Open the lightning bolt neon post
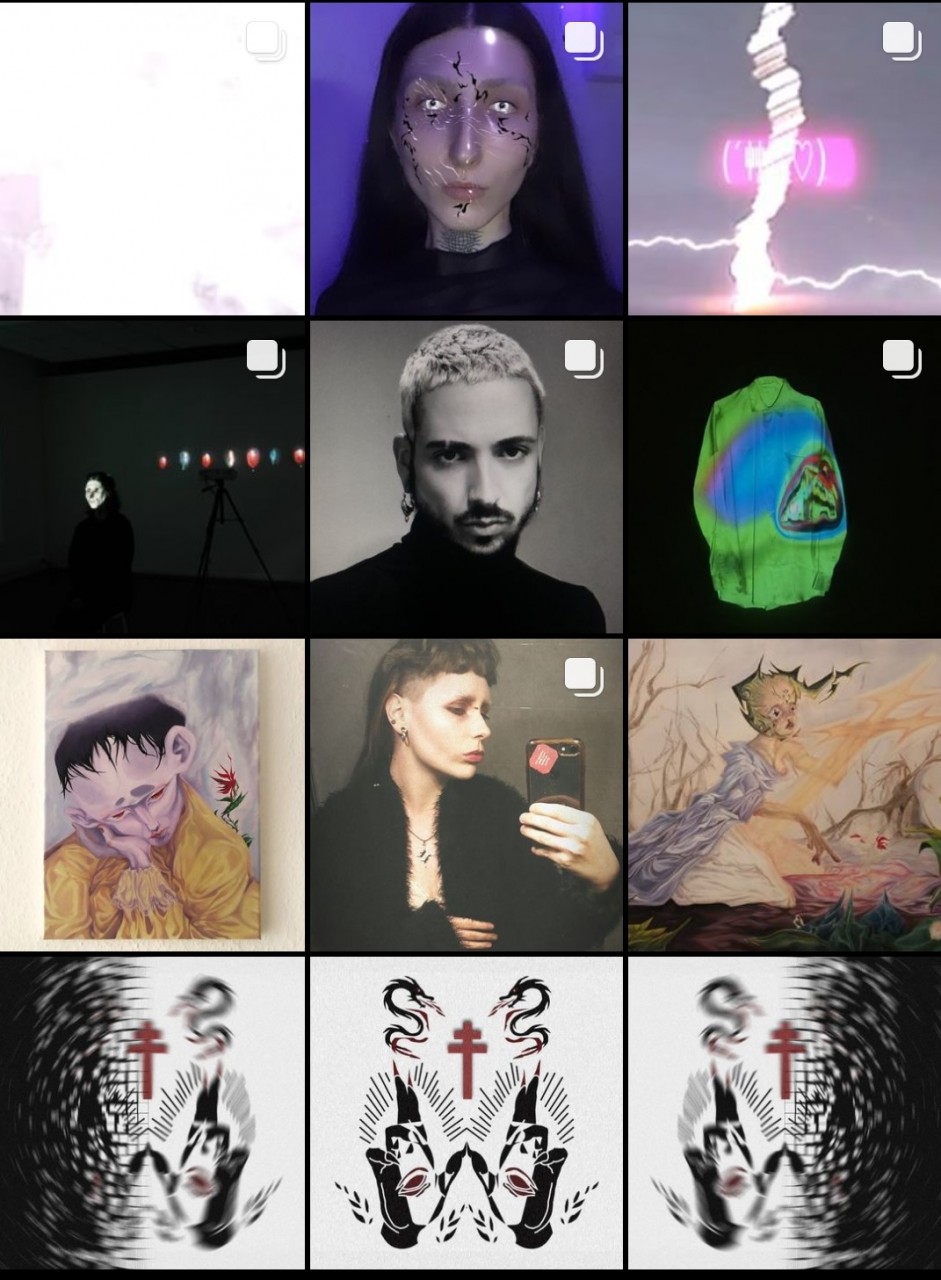Screen dimensions: 941x1280 point(784,158)
